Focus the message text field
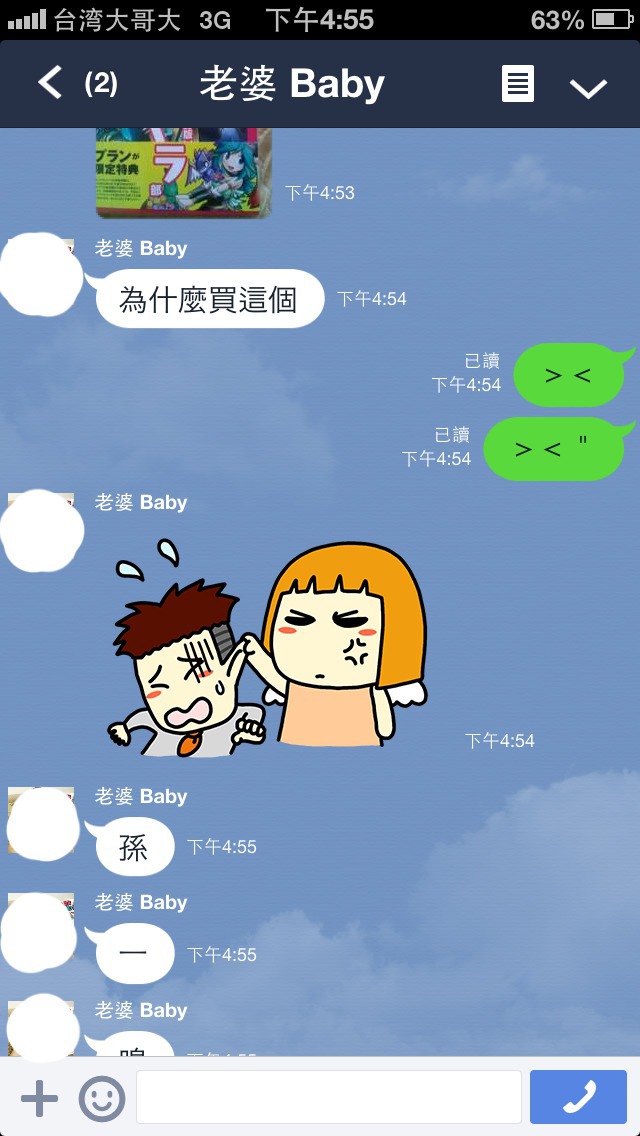This screenshot has width=640, height=1136. pyautogui.click(x=328, y=1097)
